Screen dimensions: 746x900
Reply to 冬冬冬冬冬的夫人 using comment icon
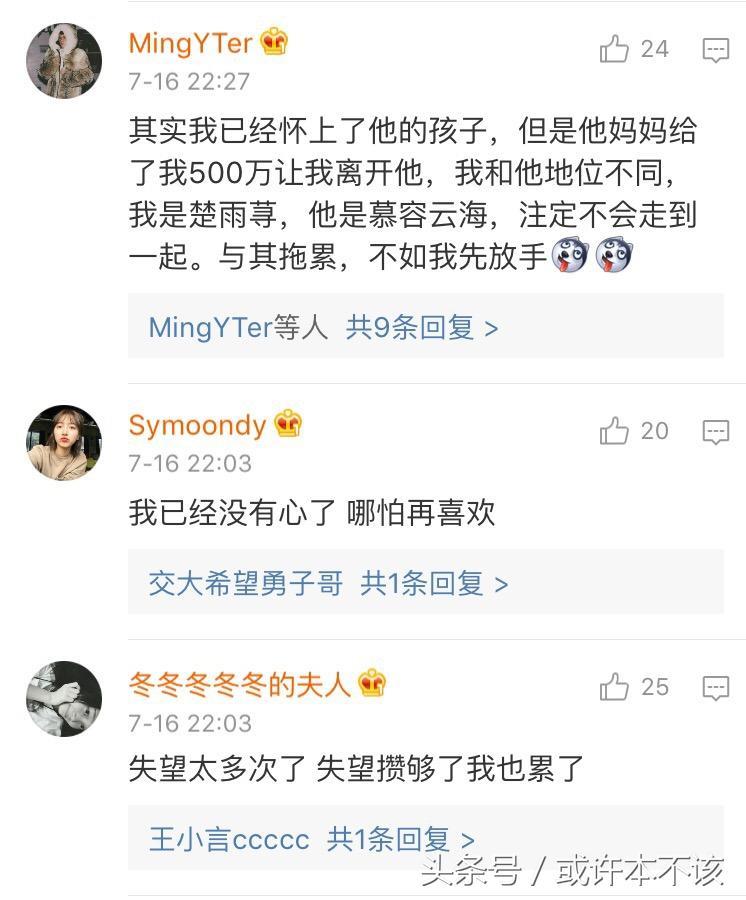pyautogui.click(x=715, y=688)
